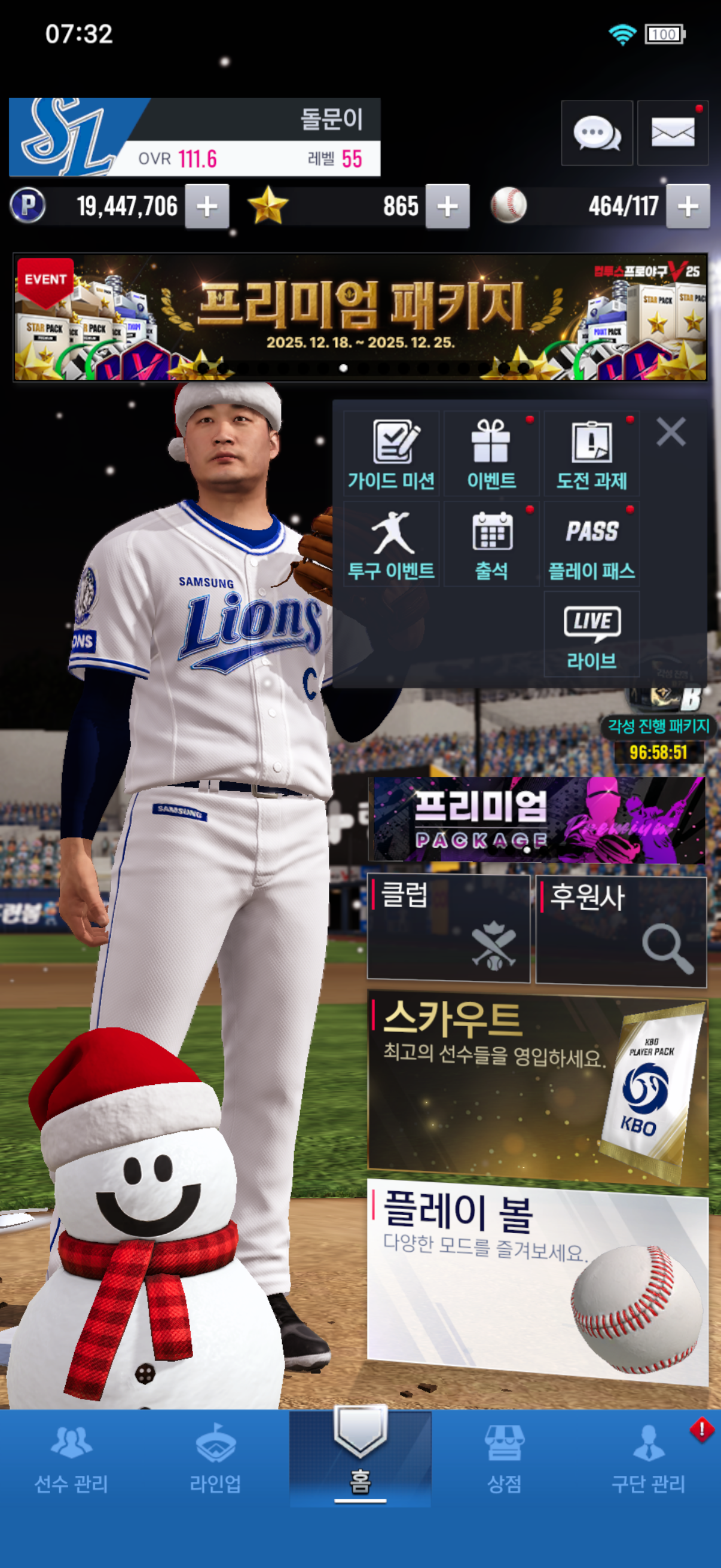This screenshot has width=721, height=1568.
Task: Open the 이벤트 gift menu
Action: [491, 454]
